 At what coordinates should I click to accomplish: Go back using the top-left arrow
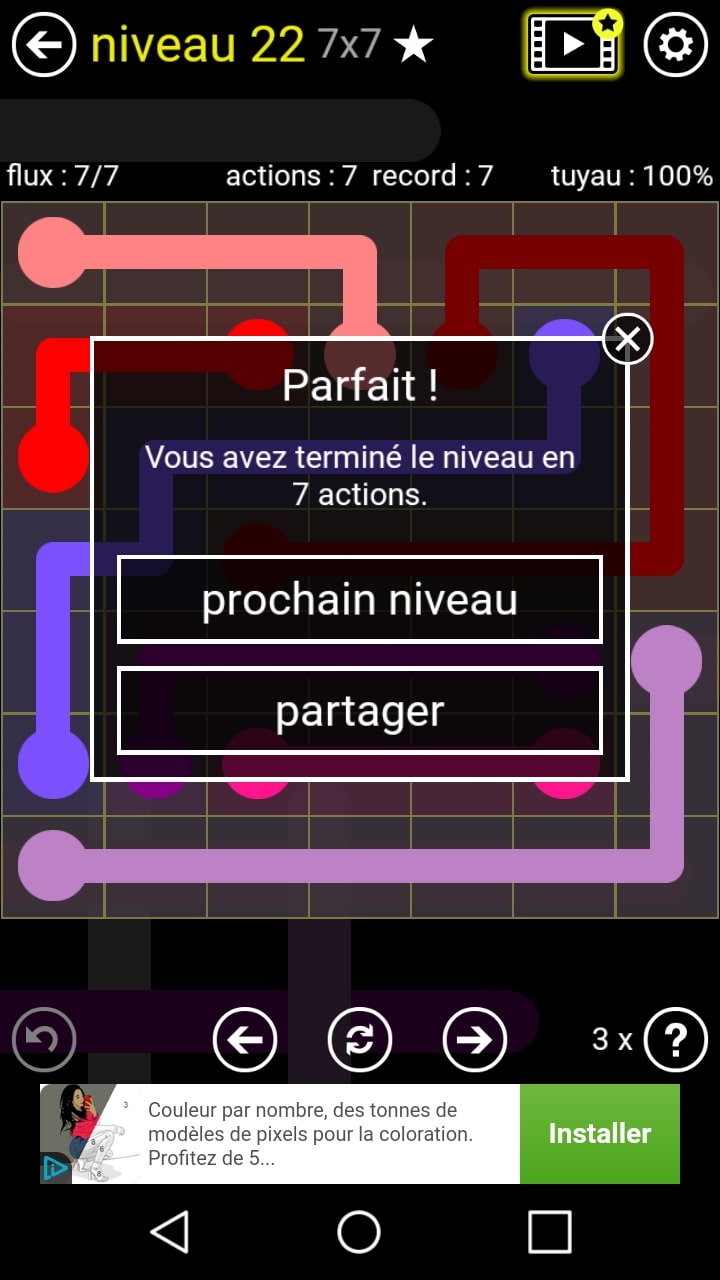tap(44, 45)
